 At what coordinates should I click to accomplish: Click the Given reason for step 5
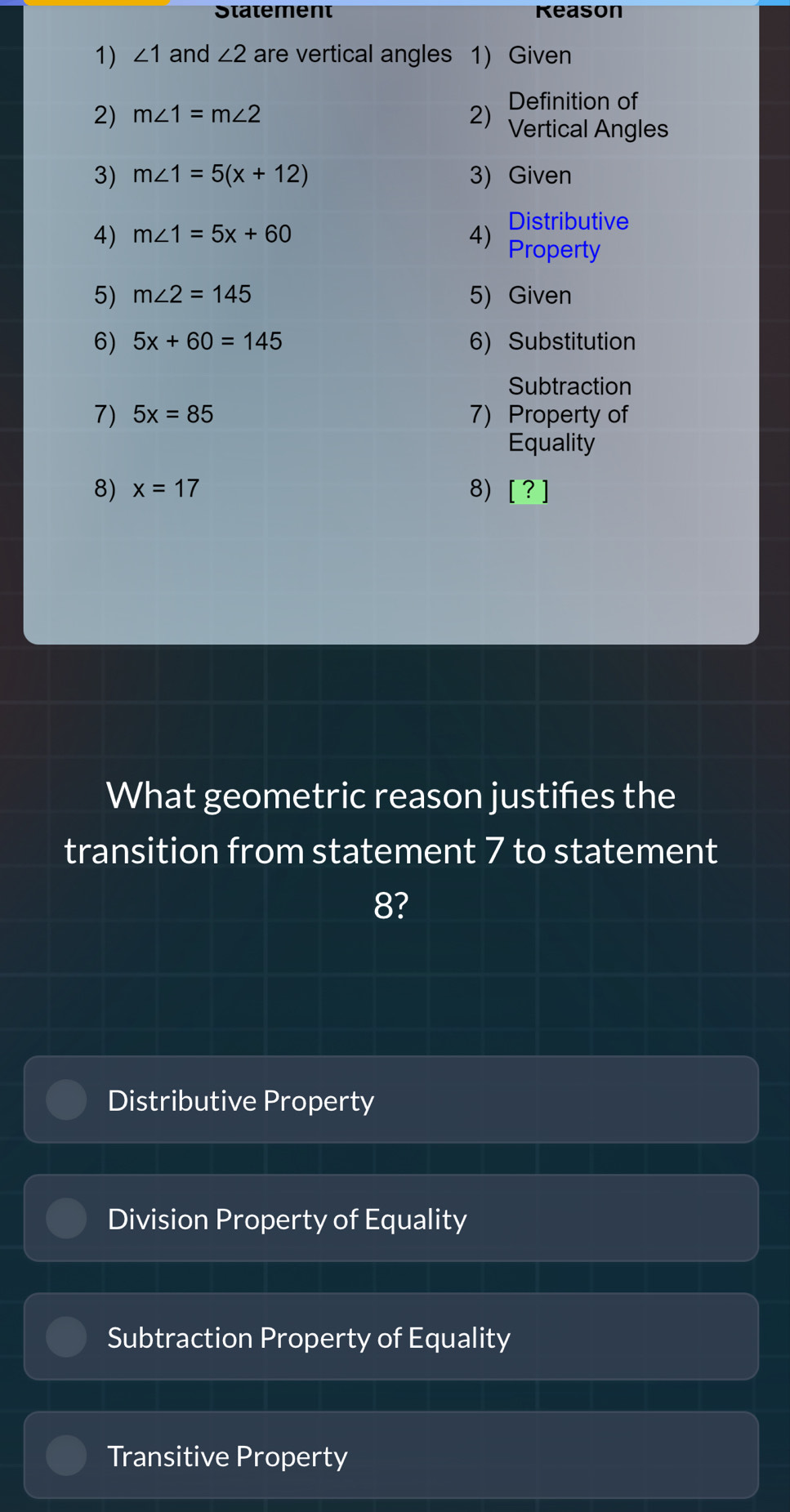[539, 295]
